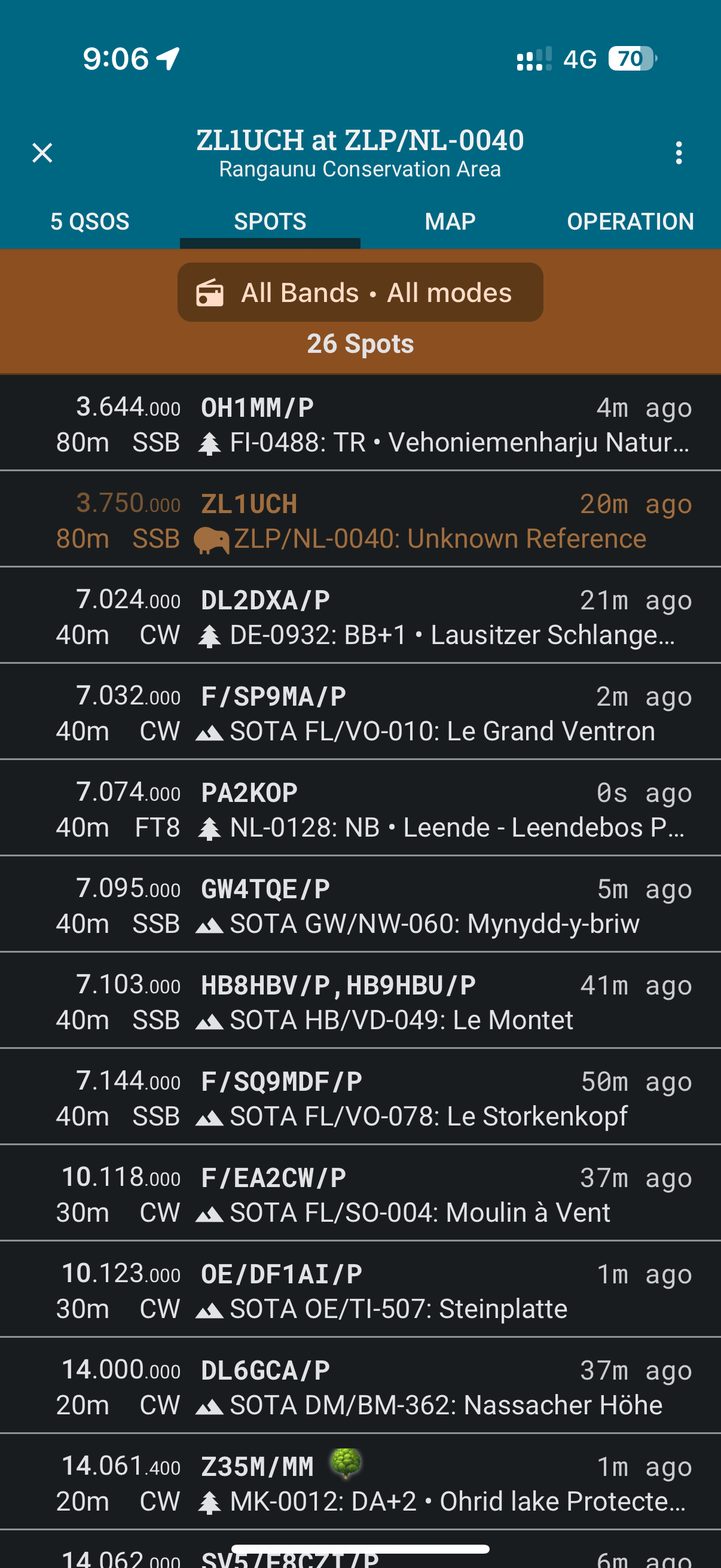Open the three-dot overflow menu
This screenshot has height=1568, width=721.
coord(679,152)
